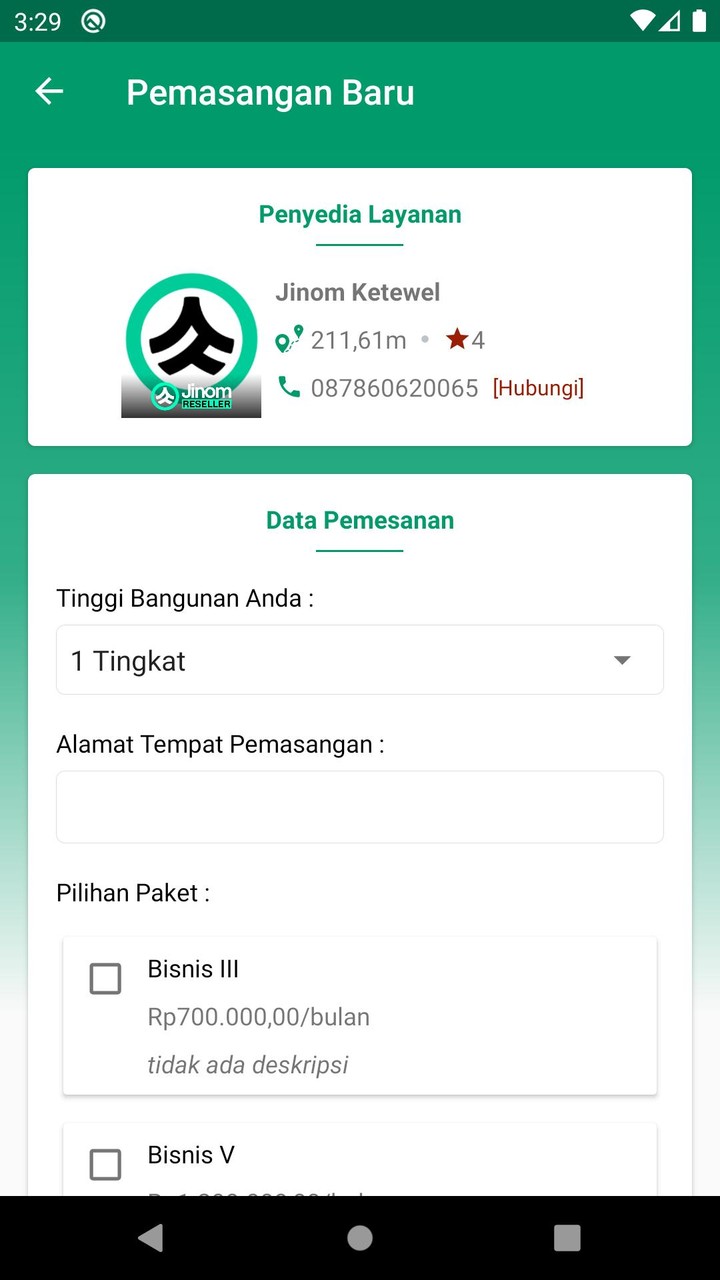720x1280 pixels.
Task: Tap the screen cast icon in status bar
Action: pyautogui.click(x=94, y=20)
